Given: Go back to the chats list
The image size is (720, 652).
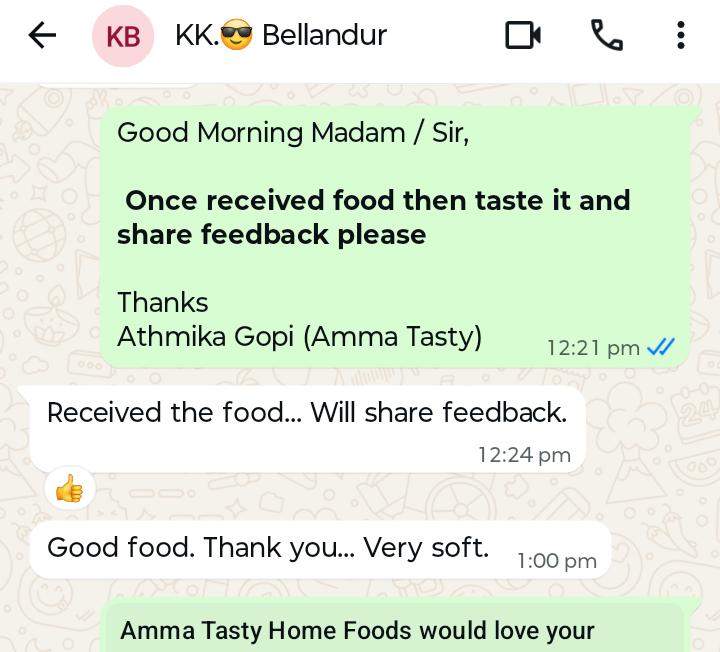Looking at the screenshot, I should tap(42, 35).
